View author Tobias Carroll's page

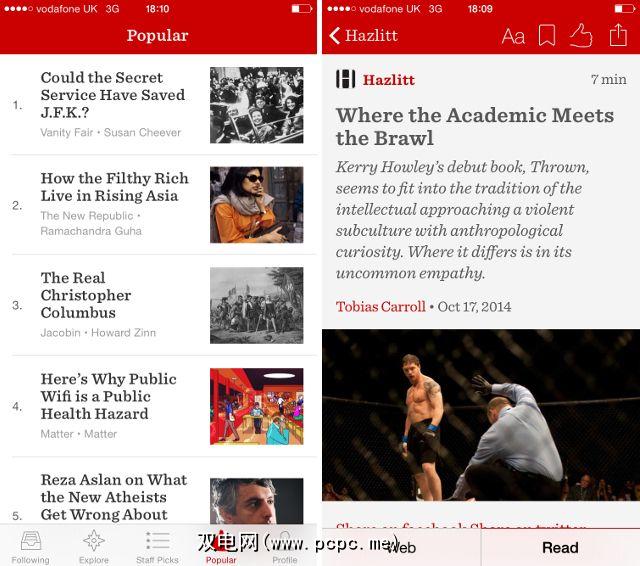[x=380, y=306]
